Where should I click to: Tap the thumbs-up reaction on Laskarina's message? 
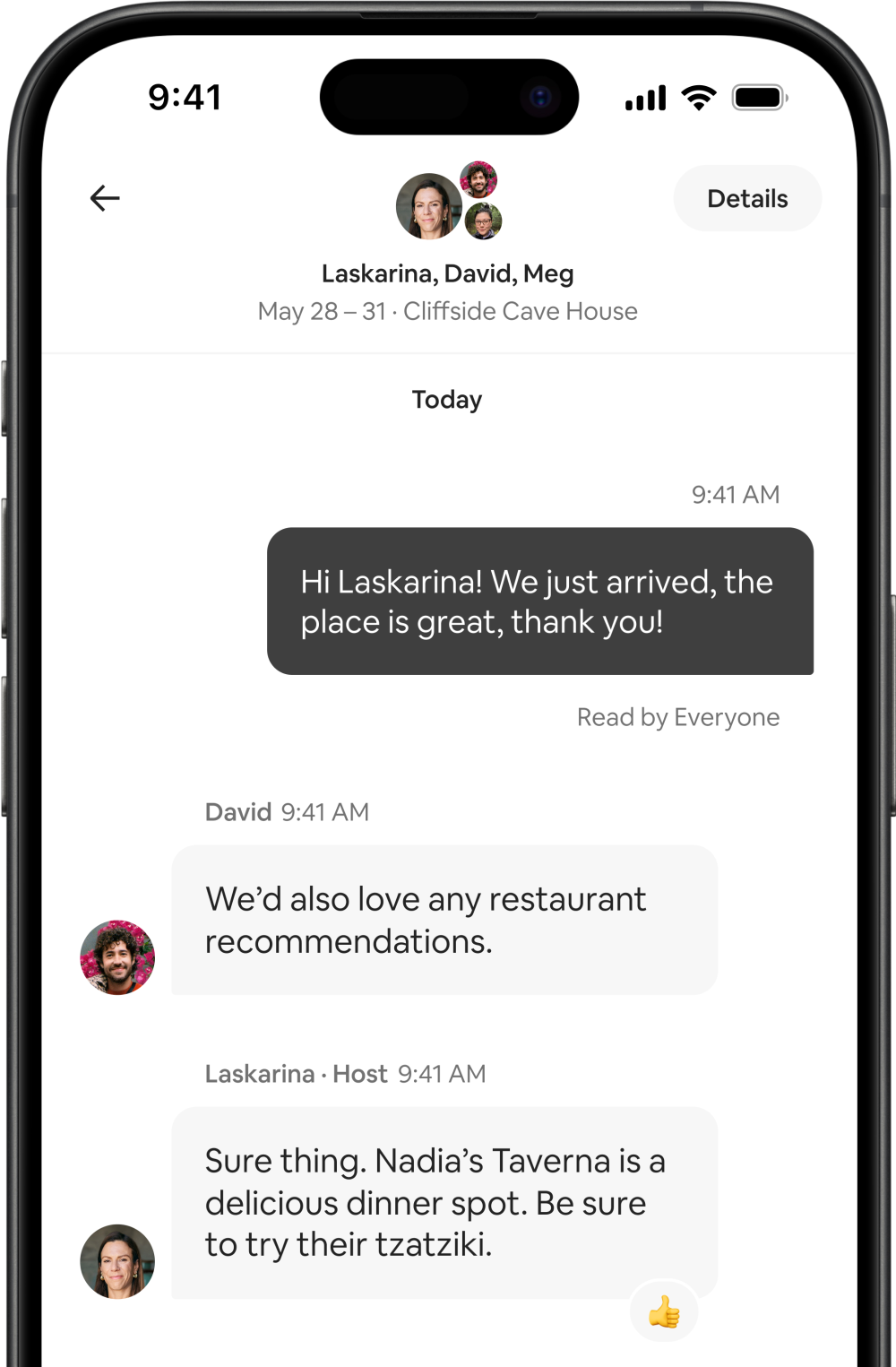click(x=664, y=1313)
